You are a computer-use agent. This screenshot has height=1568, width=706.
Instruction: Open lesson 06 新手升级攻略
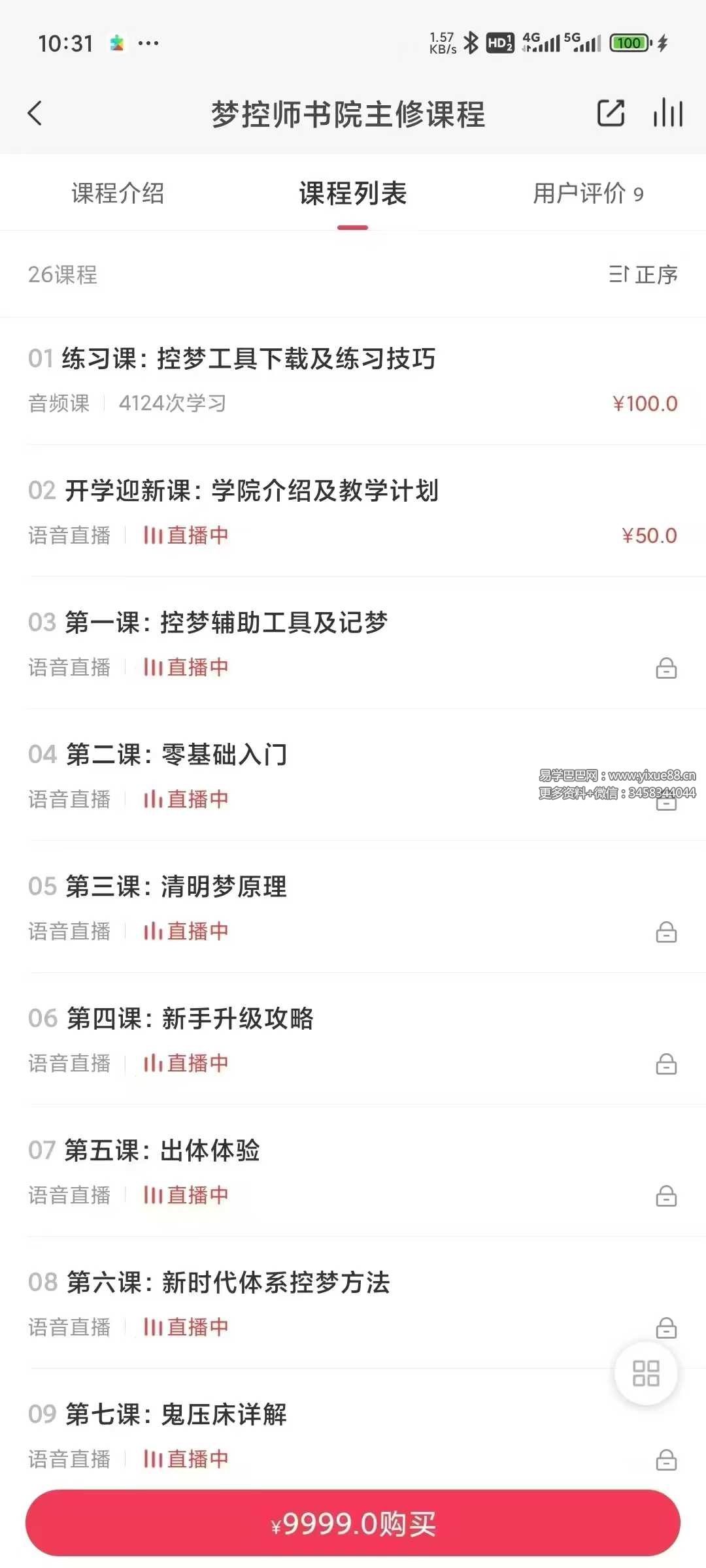tap(190, 1019)
